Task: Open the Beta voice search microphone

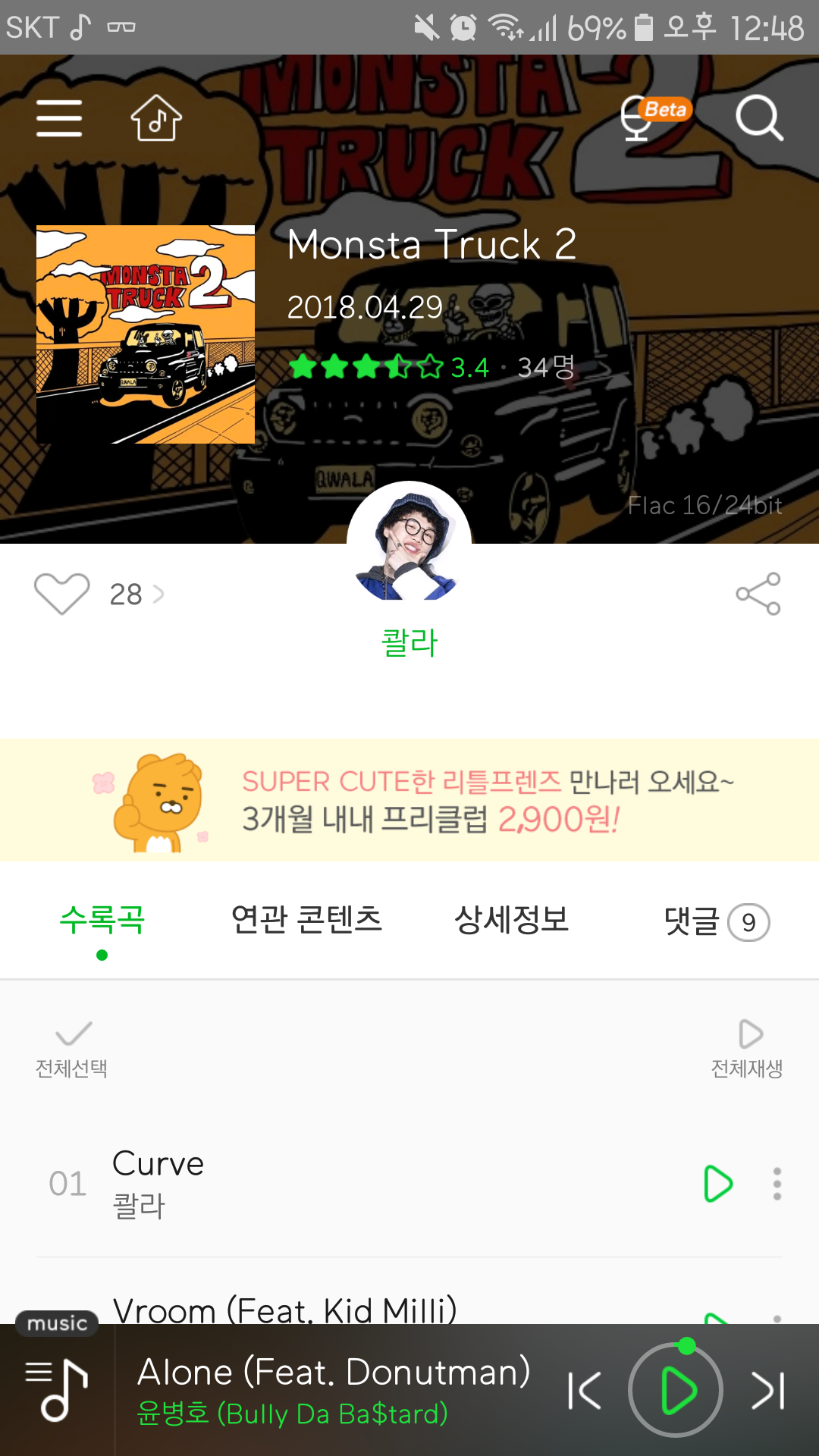Action: [639, 118]
